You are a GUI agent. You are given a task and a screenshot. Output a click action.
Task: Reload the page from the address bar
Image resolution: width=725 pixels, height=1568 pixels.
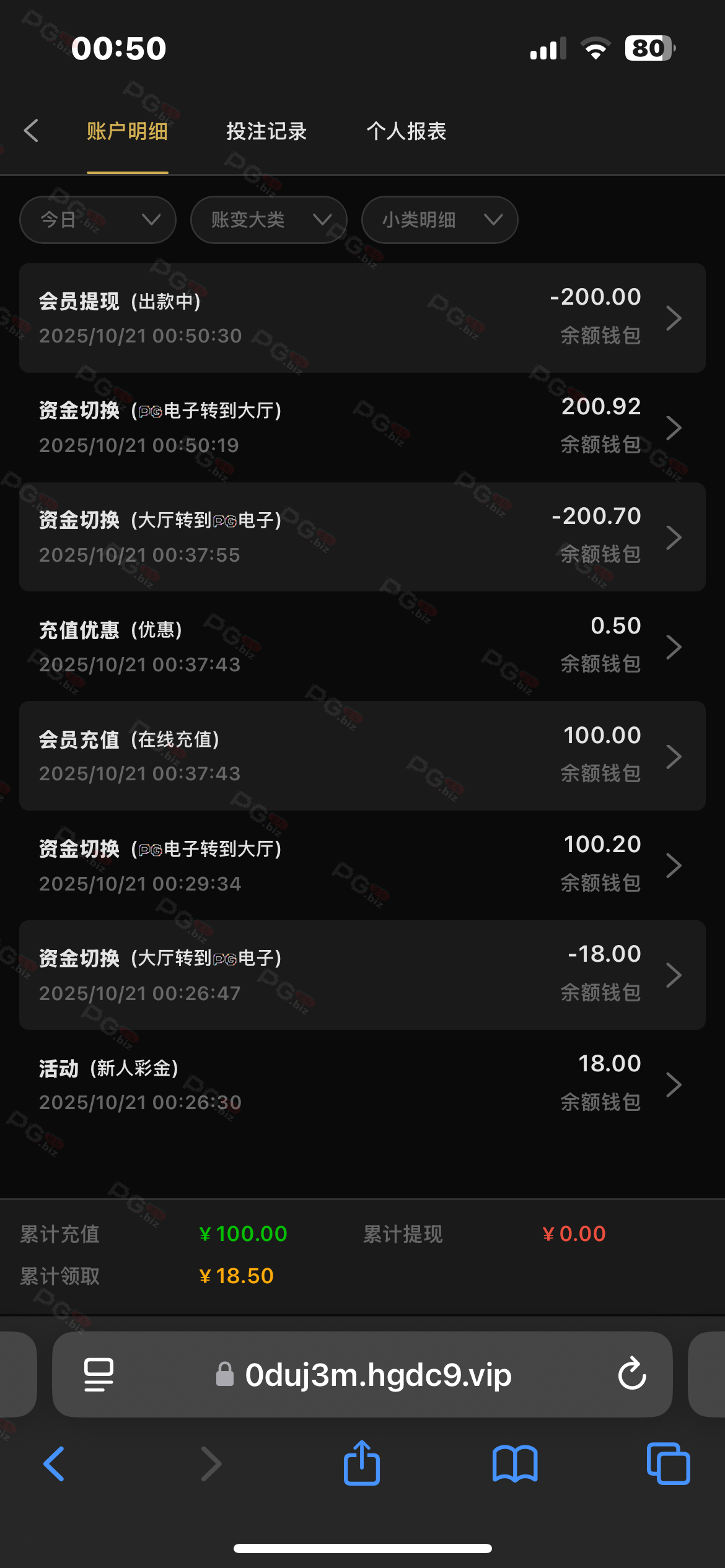click(632, 1374)
